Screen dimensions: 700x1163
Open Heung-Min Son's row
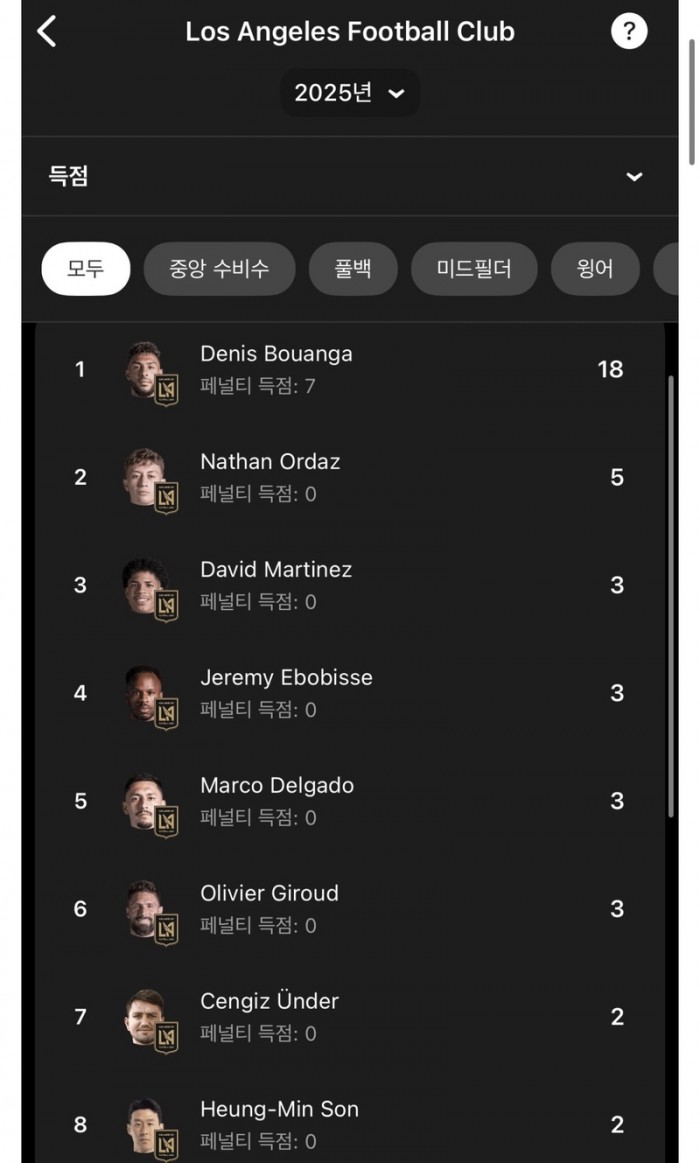pos(349,1124)
